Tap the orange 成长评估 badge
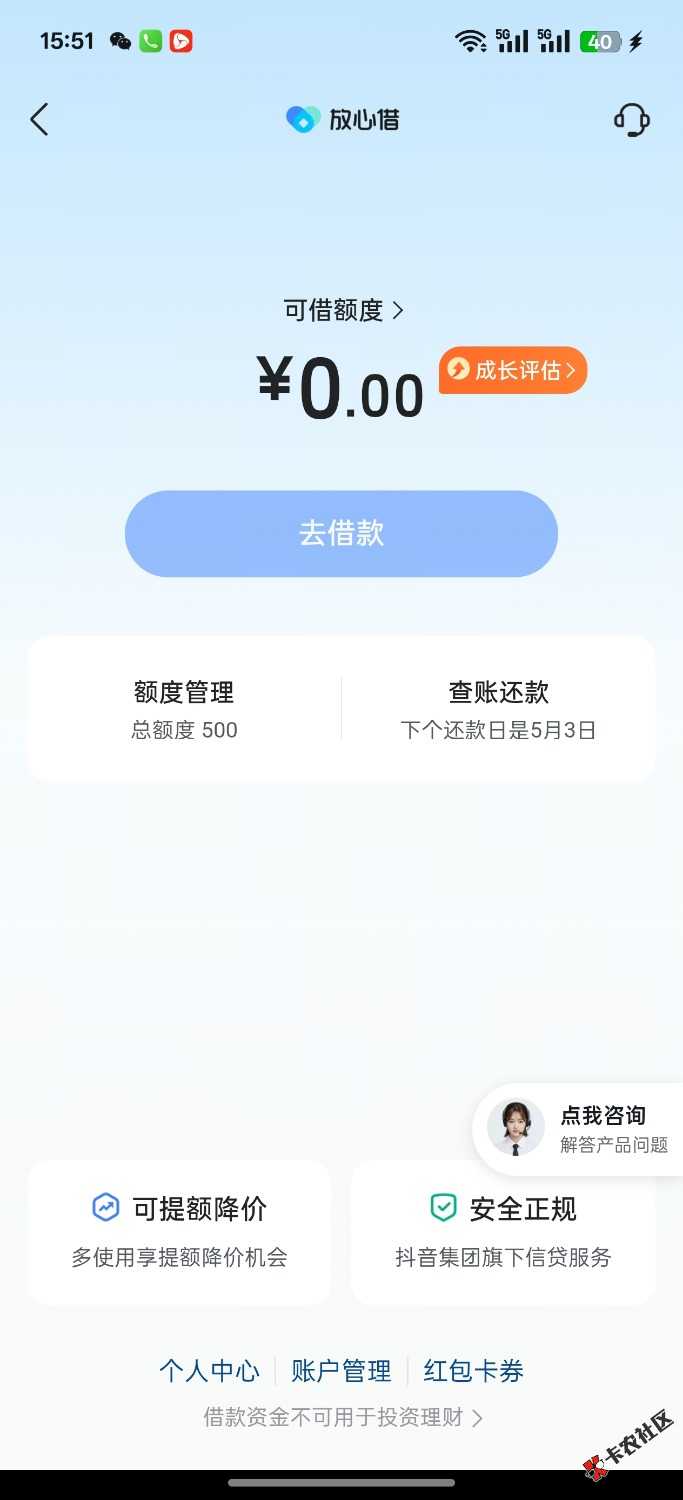The width and height of the screenshot is (683, 1500). coord(512,370)
